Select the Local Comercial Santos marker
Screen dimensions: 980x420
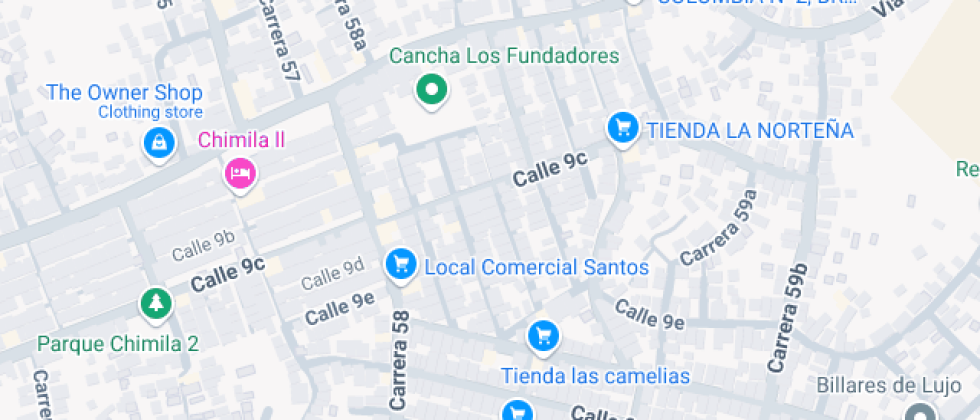(400, 264)
